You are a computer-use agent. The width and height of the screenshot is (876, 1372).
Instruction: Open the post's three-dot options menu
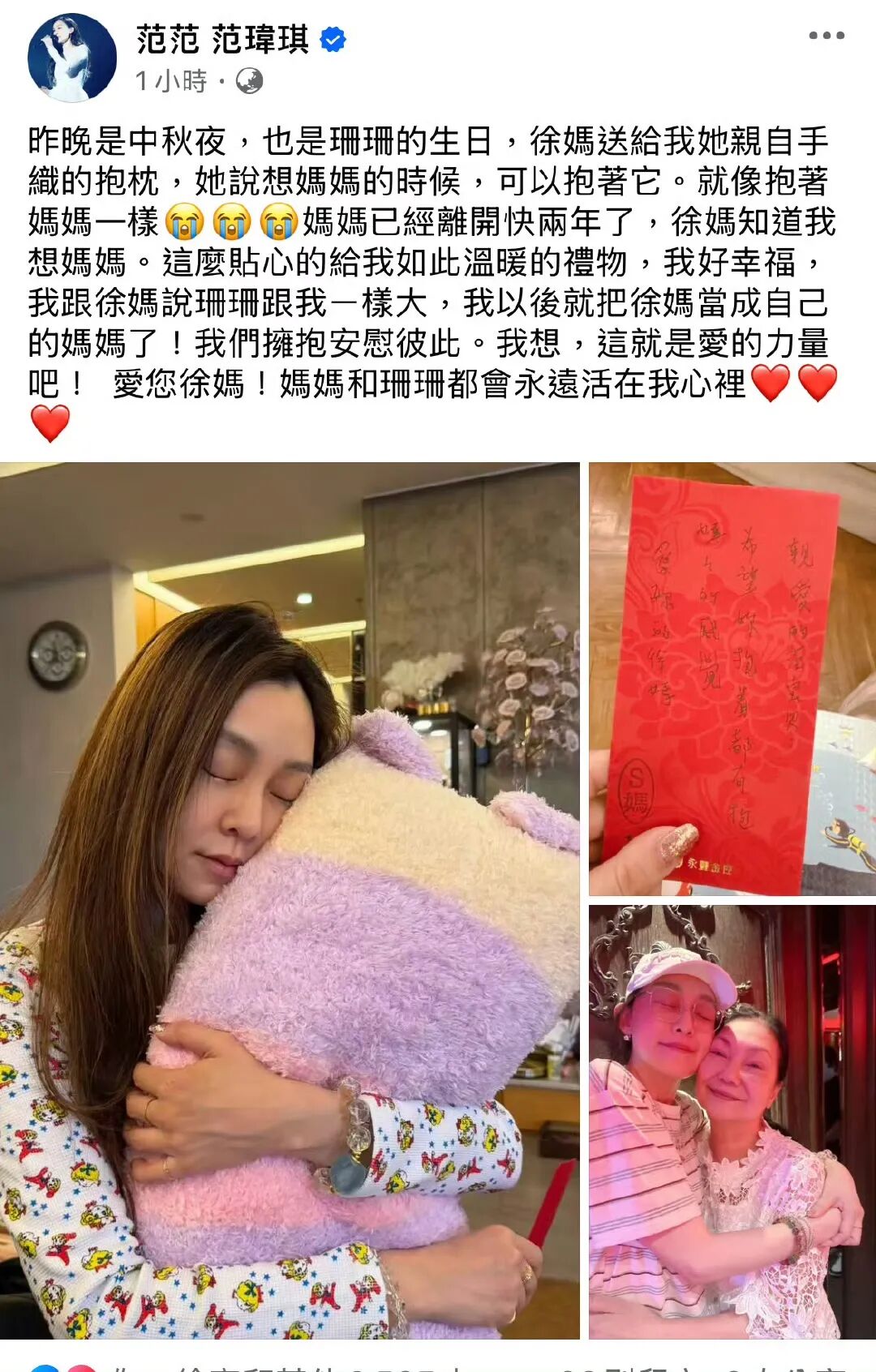tap(826, 36)
